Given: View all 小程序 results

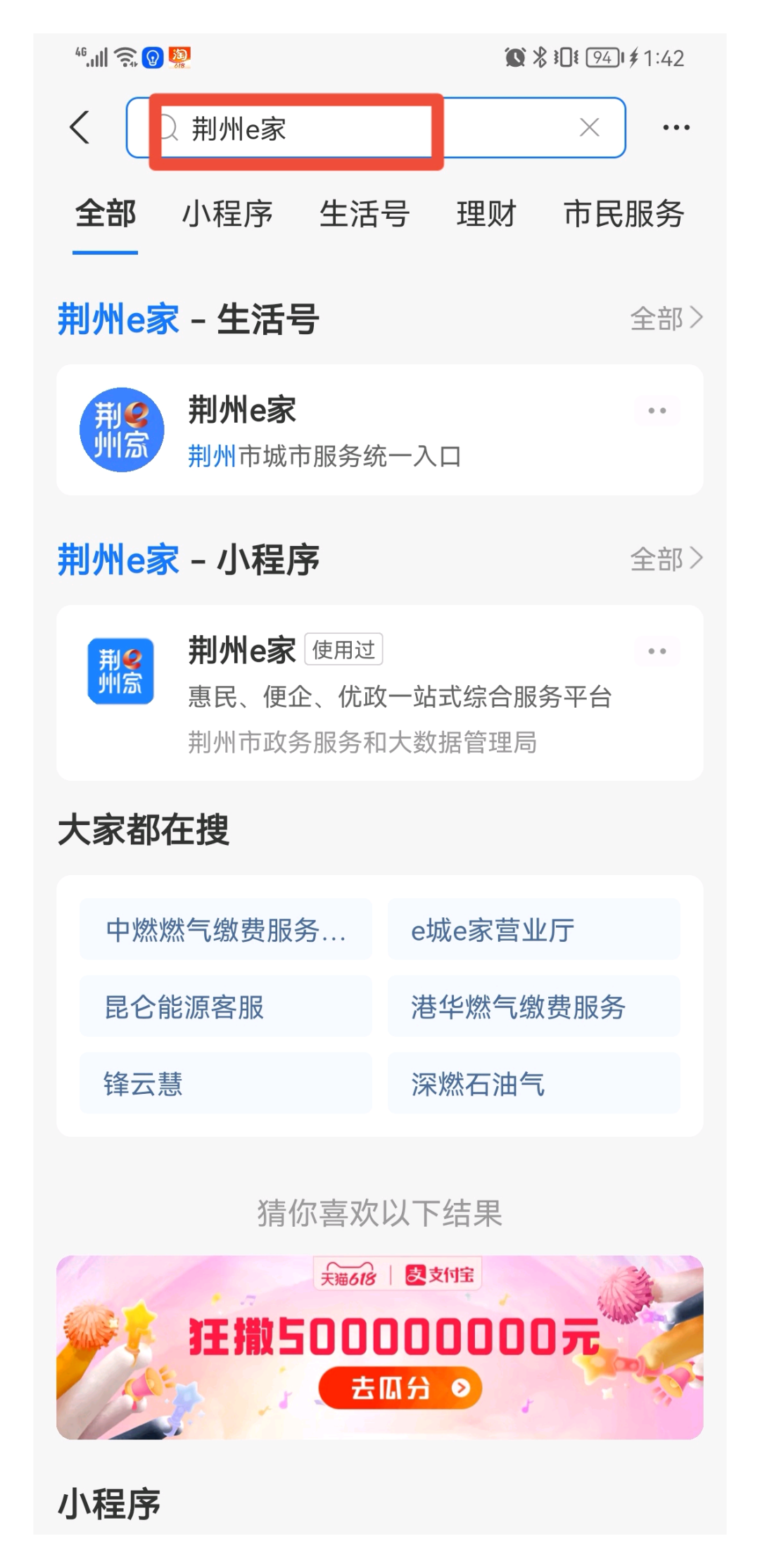Looking at the screenshot, I should pyautogui.click(x=665, y=559).
